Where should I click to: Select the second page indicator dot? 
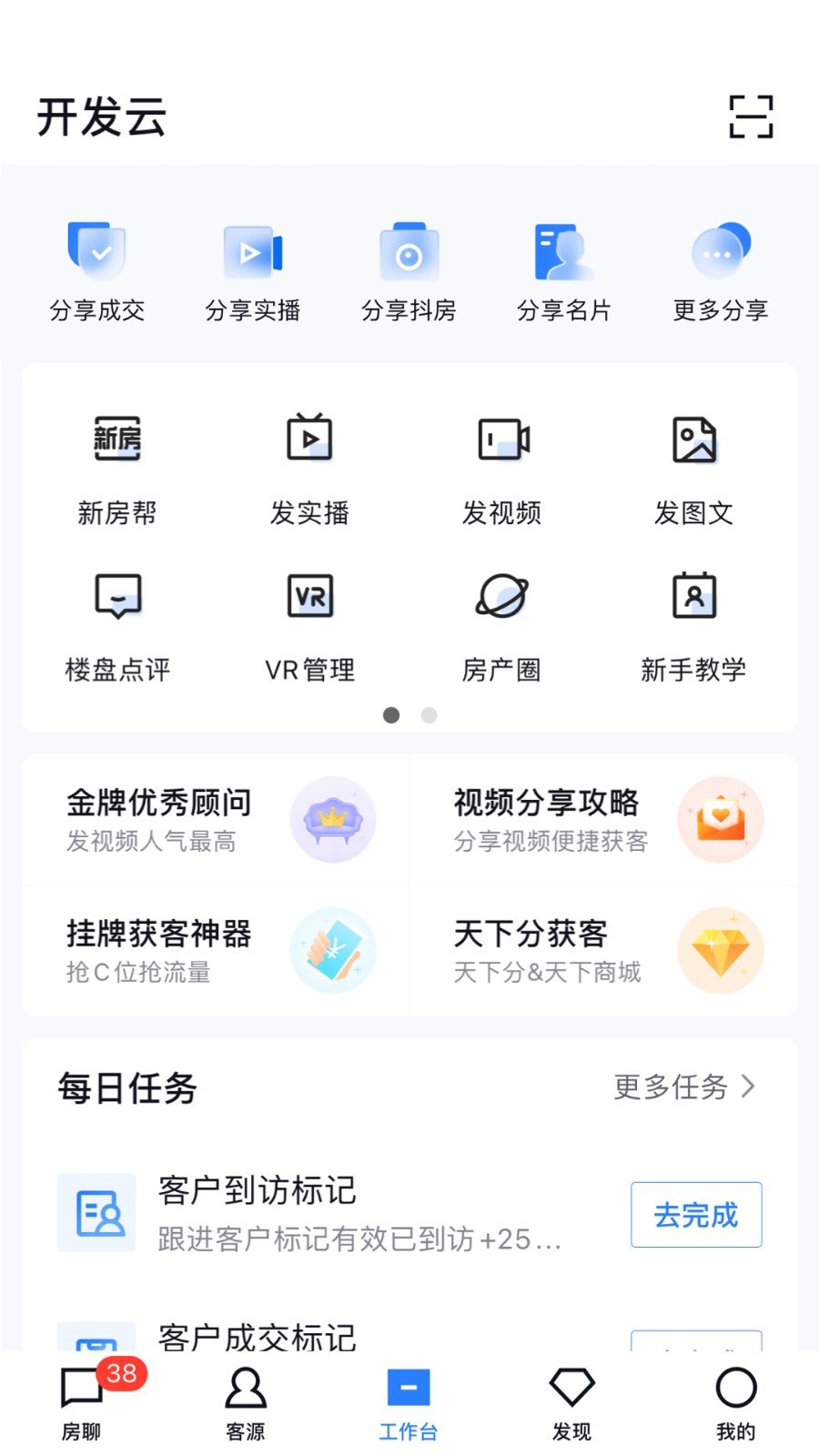(x=428, y=715)
